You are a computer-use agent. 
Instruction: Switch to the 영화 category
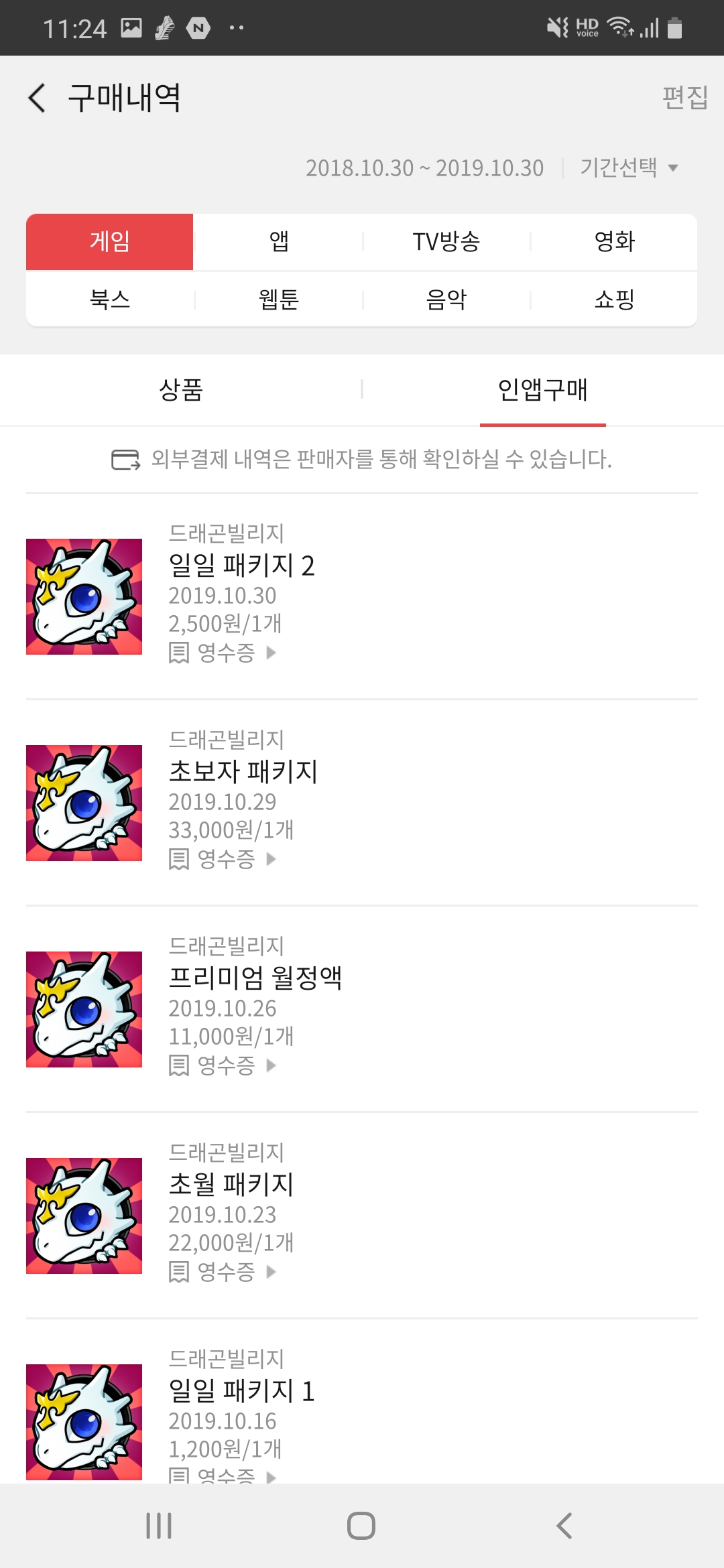pyautogui.click(x=614, y=242)
